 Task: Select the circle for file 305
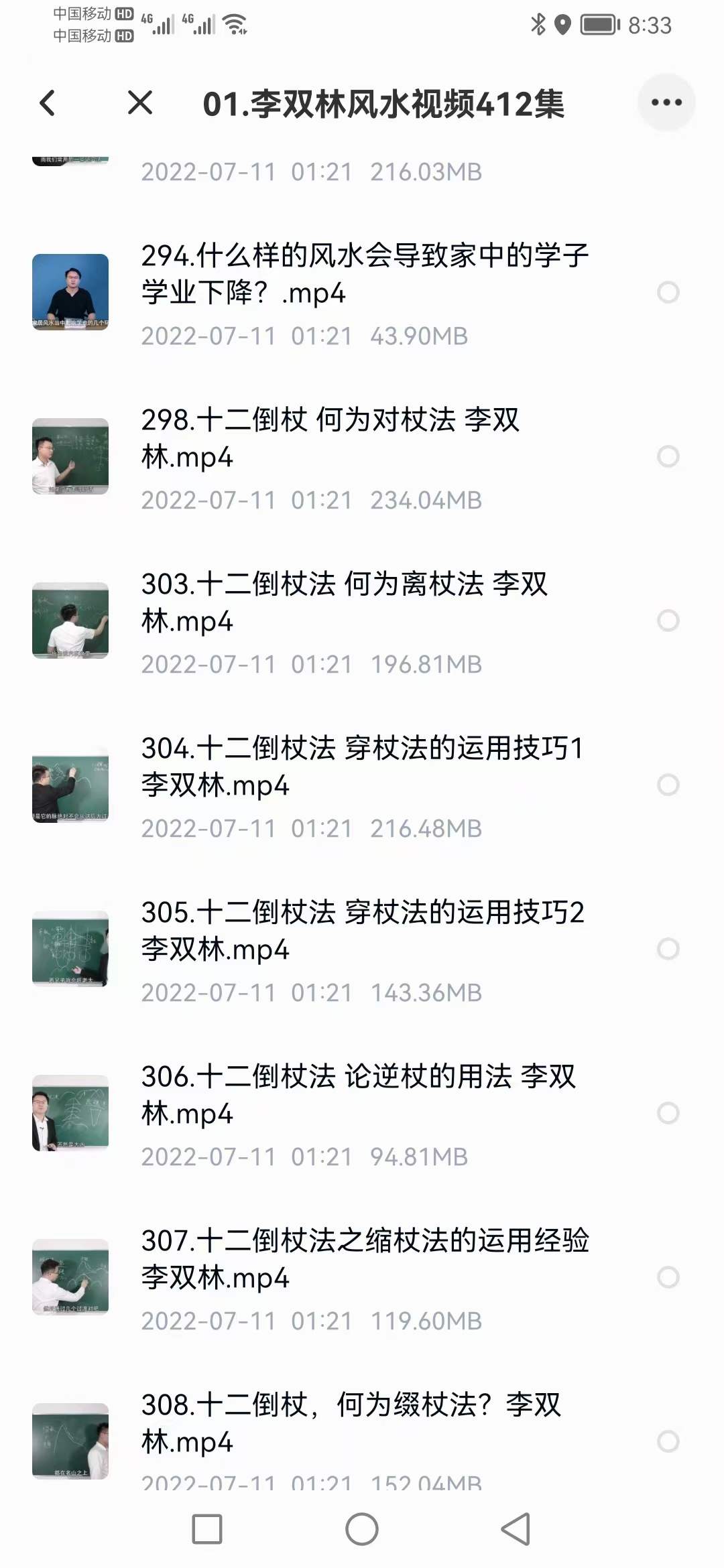(x=668, y=949)
